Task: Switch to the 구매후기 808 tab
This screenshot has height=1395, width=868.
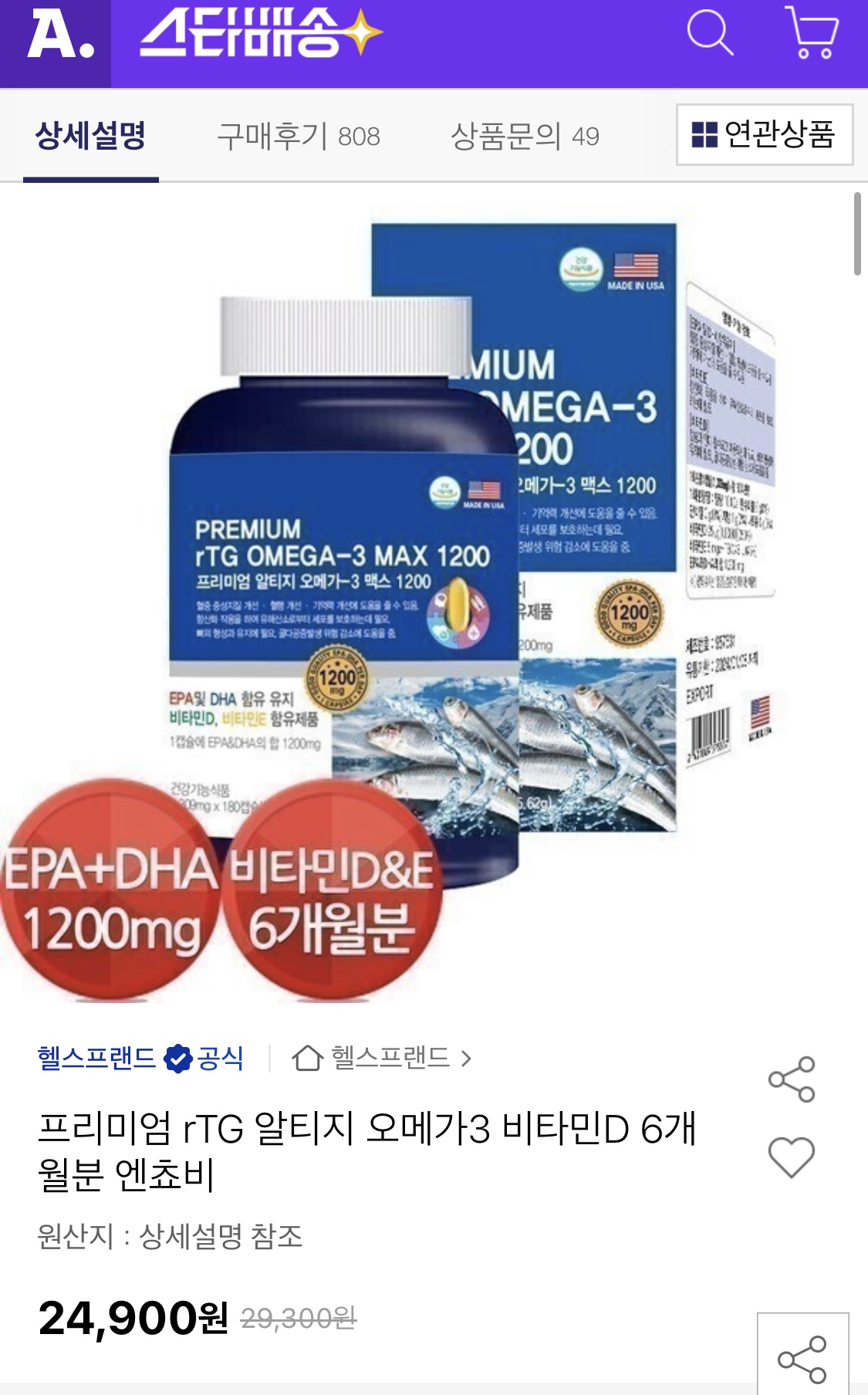Action: 299,137
